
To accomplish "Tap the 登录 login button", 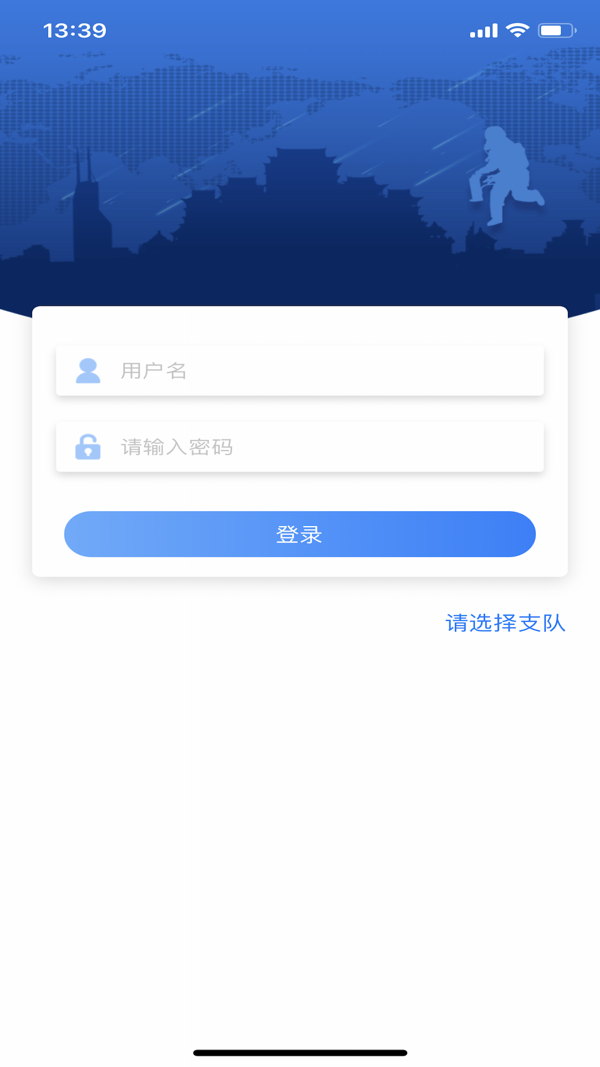I will pos(299,534).
